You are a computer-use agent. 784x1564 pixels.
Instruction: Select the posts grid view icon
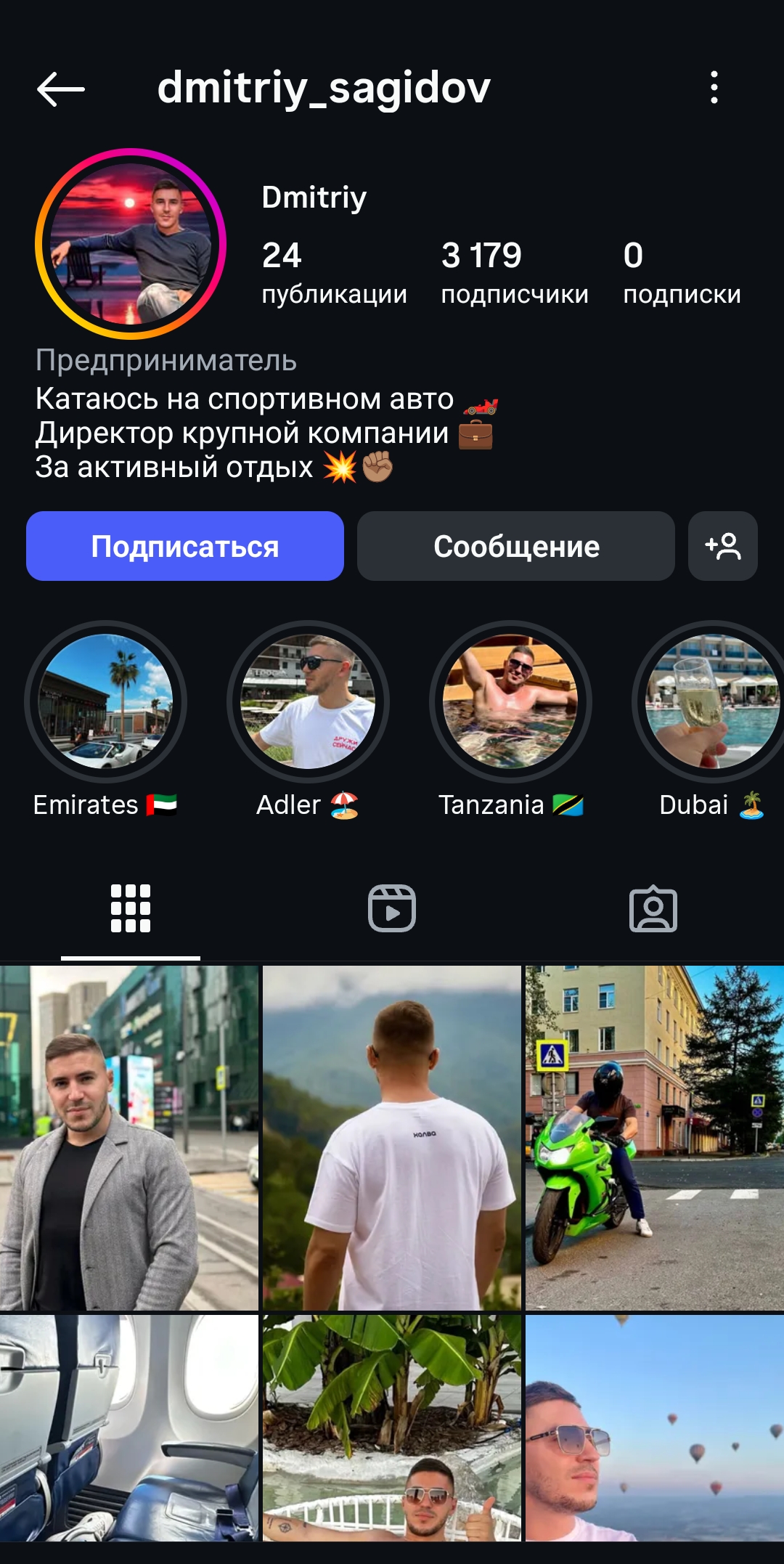click(131, 908)
